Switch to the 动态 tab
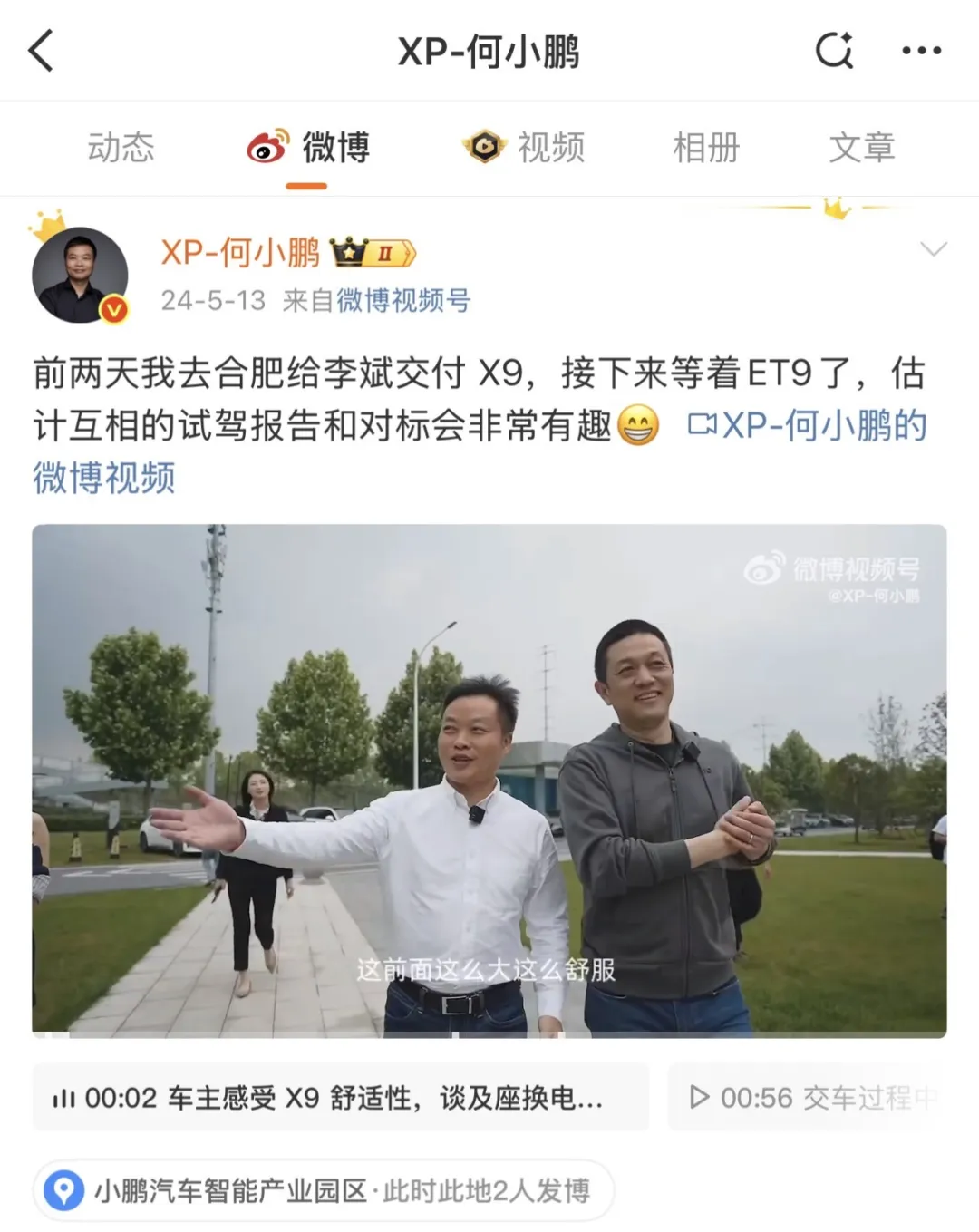The image size is (979, 1232). [x=121, y=147]
